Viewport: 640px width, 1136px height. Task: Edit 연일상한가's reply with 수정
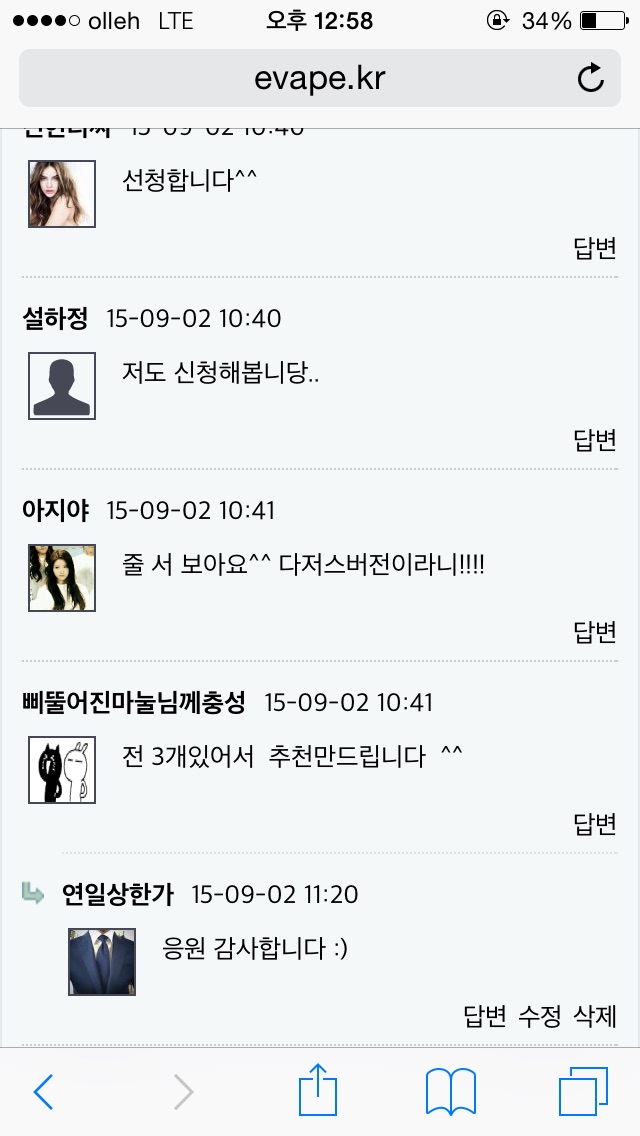tap(540, 1017)
